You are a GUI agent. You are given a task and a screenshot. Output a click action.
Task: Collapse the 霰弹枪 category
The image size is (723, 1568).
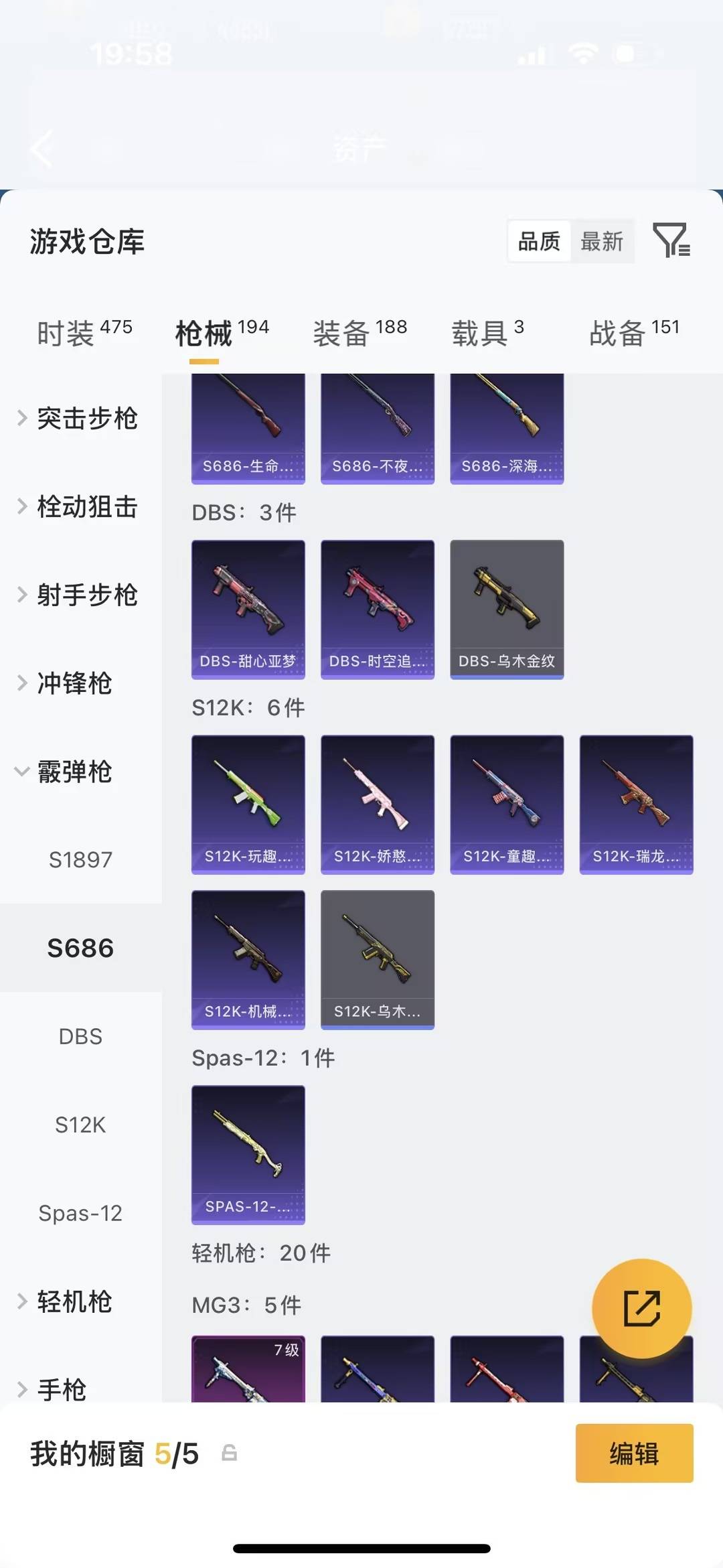[74, 772]
